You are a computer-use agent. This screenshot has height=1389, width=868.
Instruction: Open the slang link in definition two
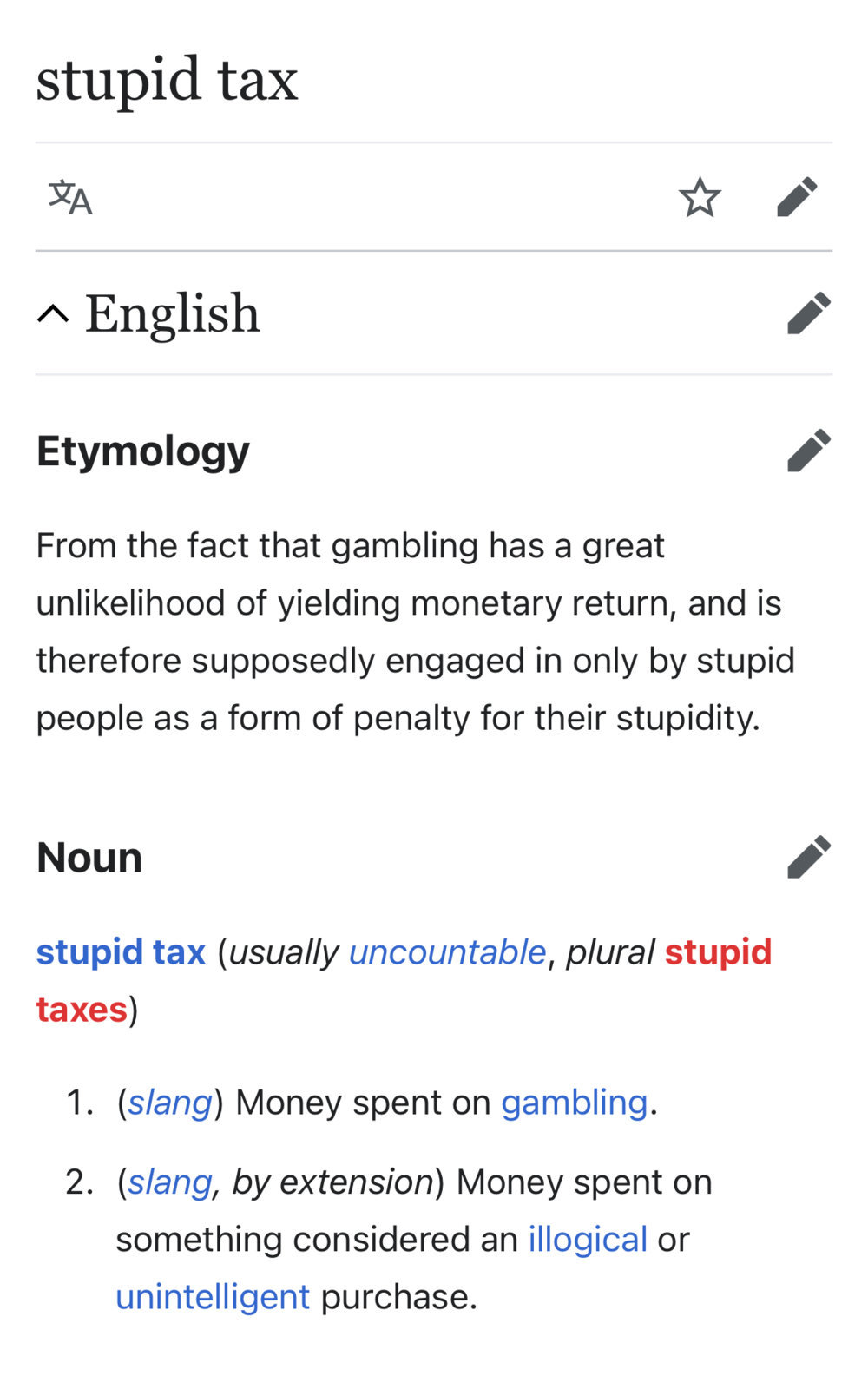point(170,1182)
